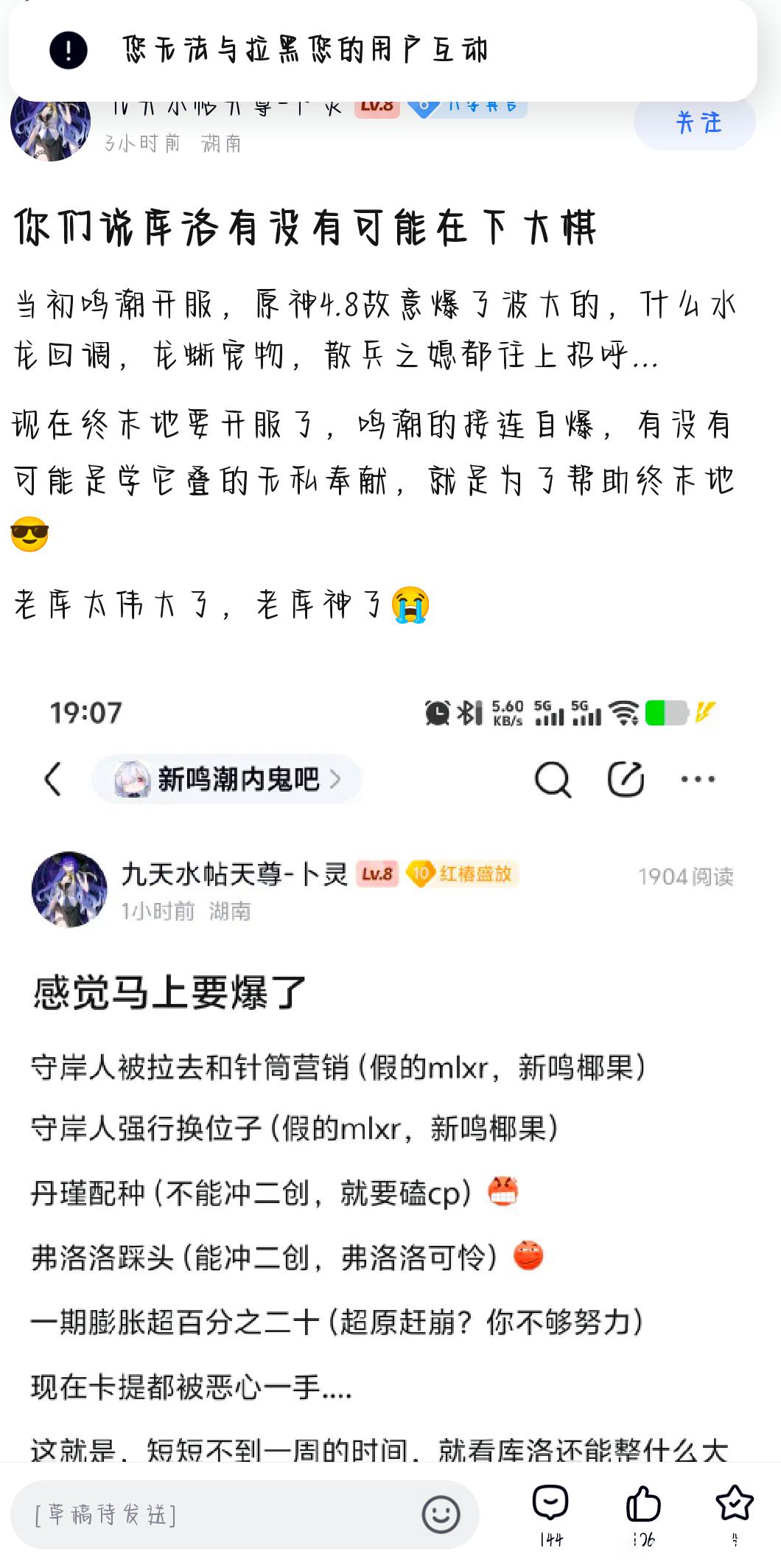View the 144 comments
781x1568 pixels.
click(550, 1511)
